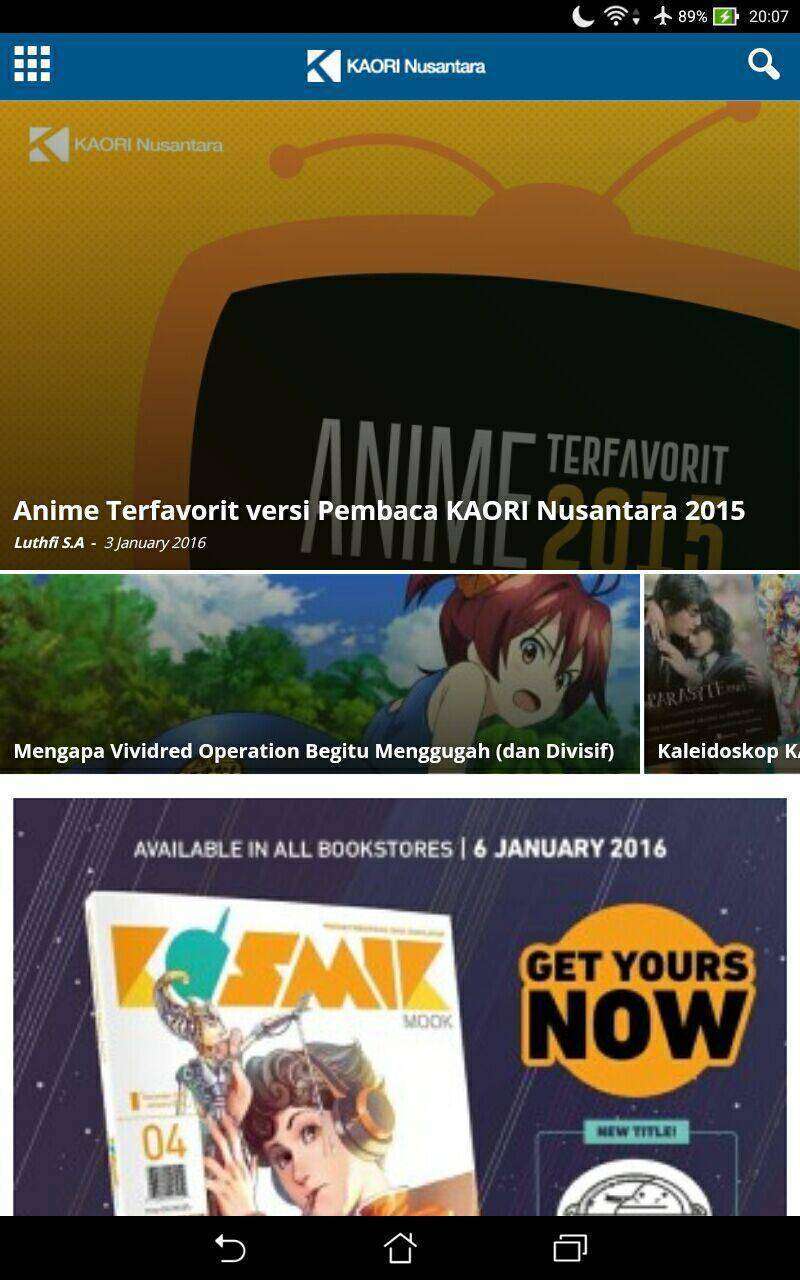Open the recent apps overview
The width and height of the screenshot is (800, 1280).
(x=570, y=1247)
